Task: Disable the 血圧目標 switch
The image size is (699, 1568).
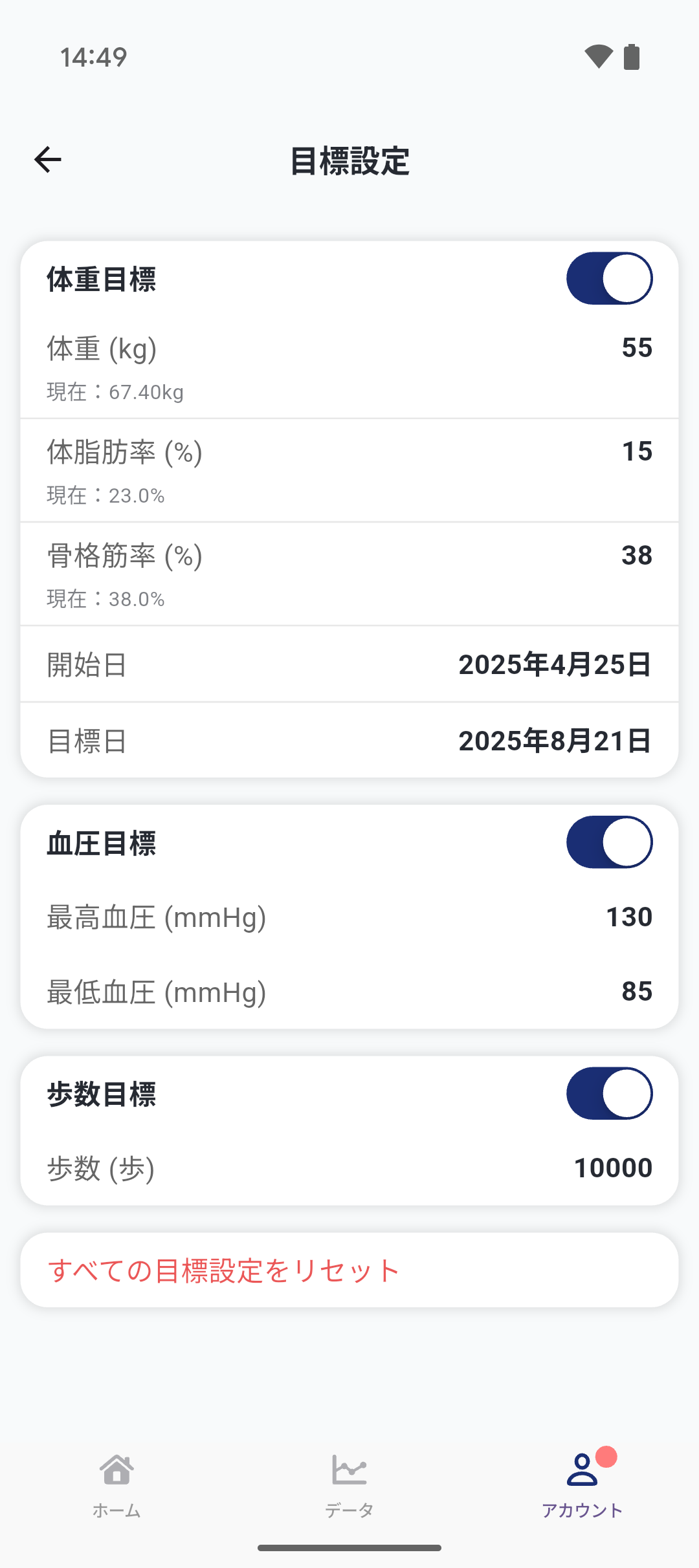Action: point(609,842)
